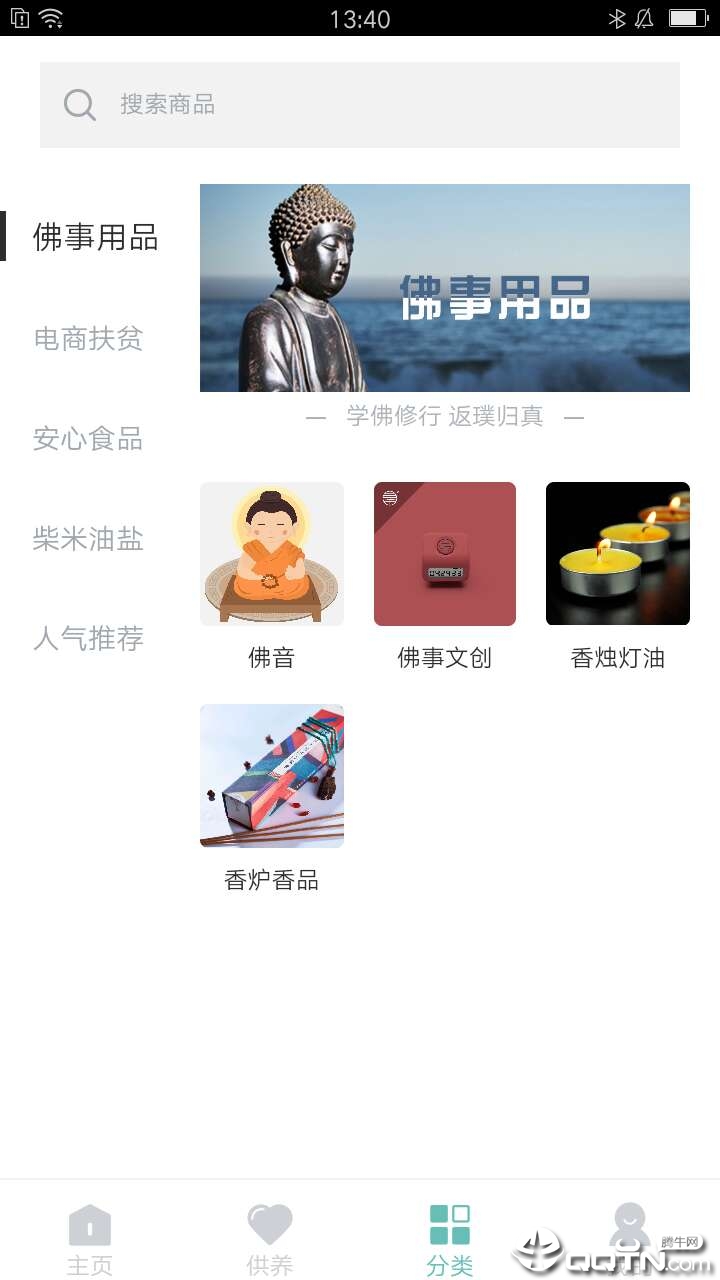Choose the 柴米油盐 category
This screenshot has width=720, height=1280.
pyautogui.click(x=88, y=539)
